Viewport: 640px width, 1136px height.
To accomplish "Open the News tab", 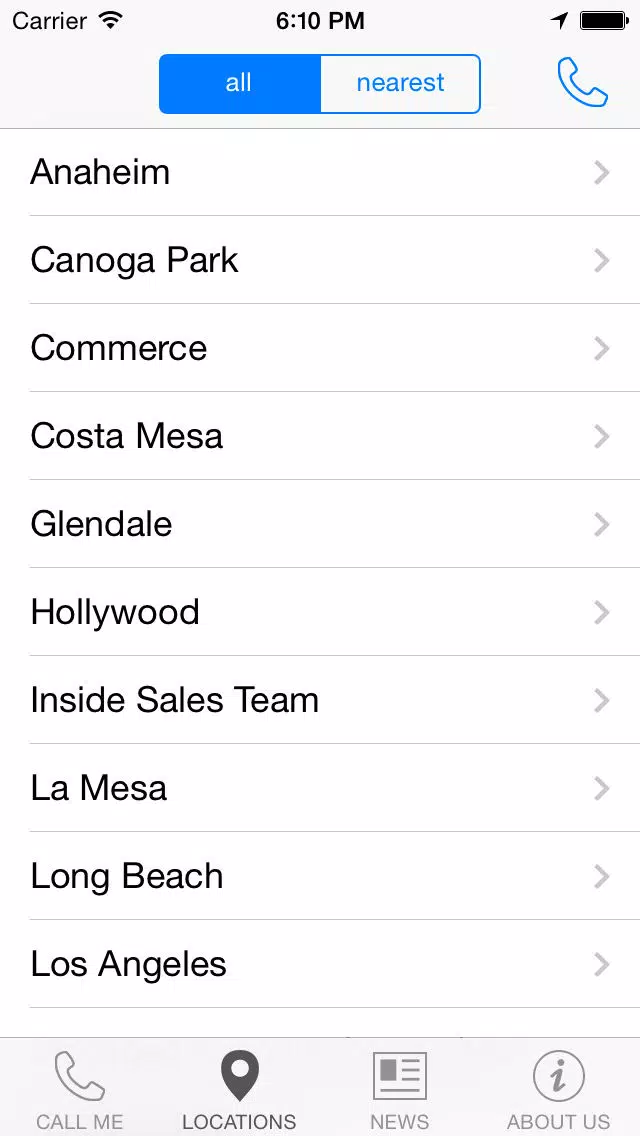I will pyautogui.click(x=399, y=1089).
